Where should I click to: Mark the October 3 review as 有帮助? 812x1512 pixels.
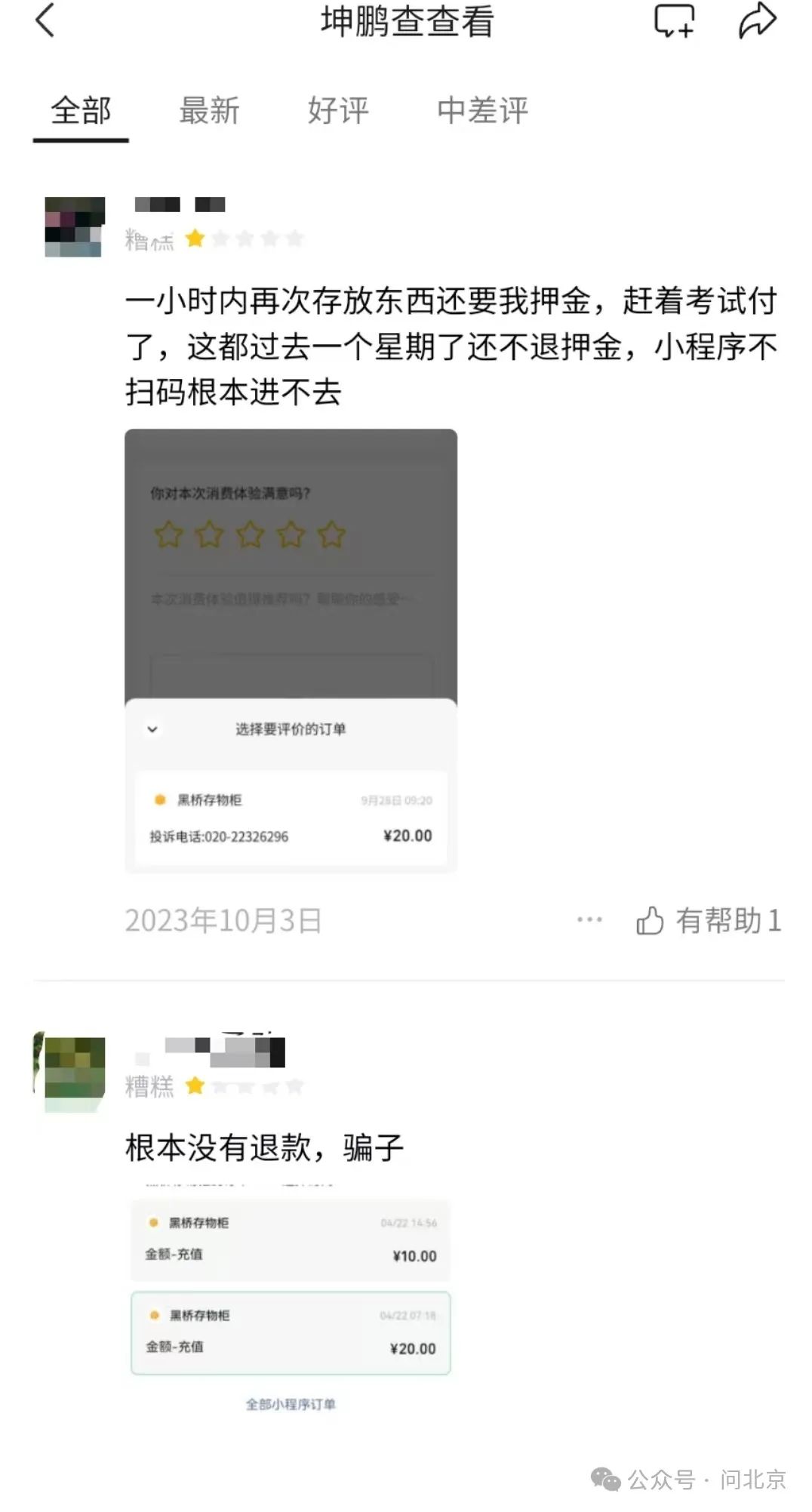click(708, 920)
